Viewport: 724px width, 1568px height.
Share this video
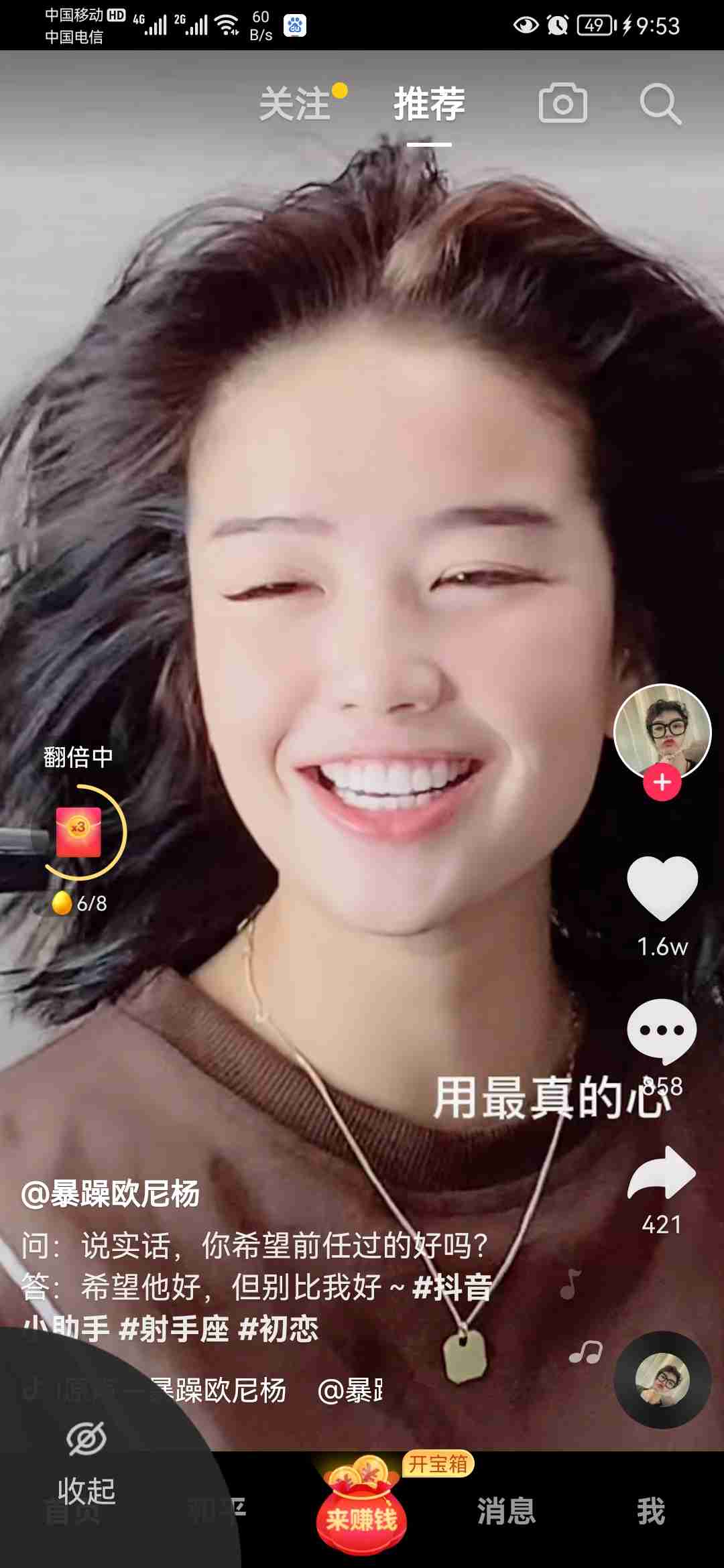point(662,1173)
